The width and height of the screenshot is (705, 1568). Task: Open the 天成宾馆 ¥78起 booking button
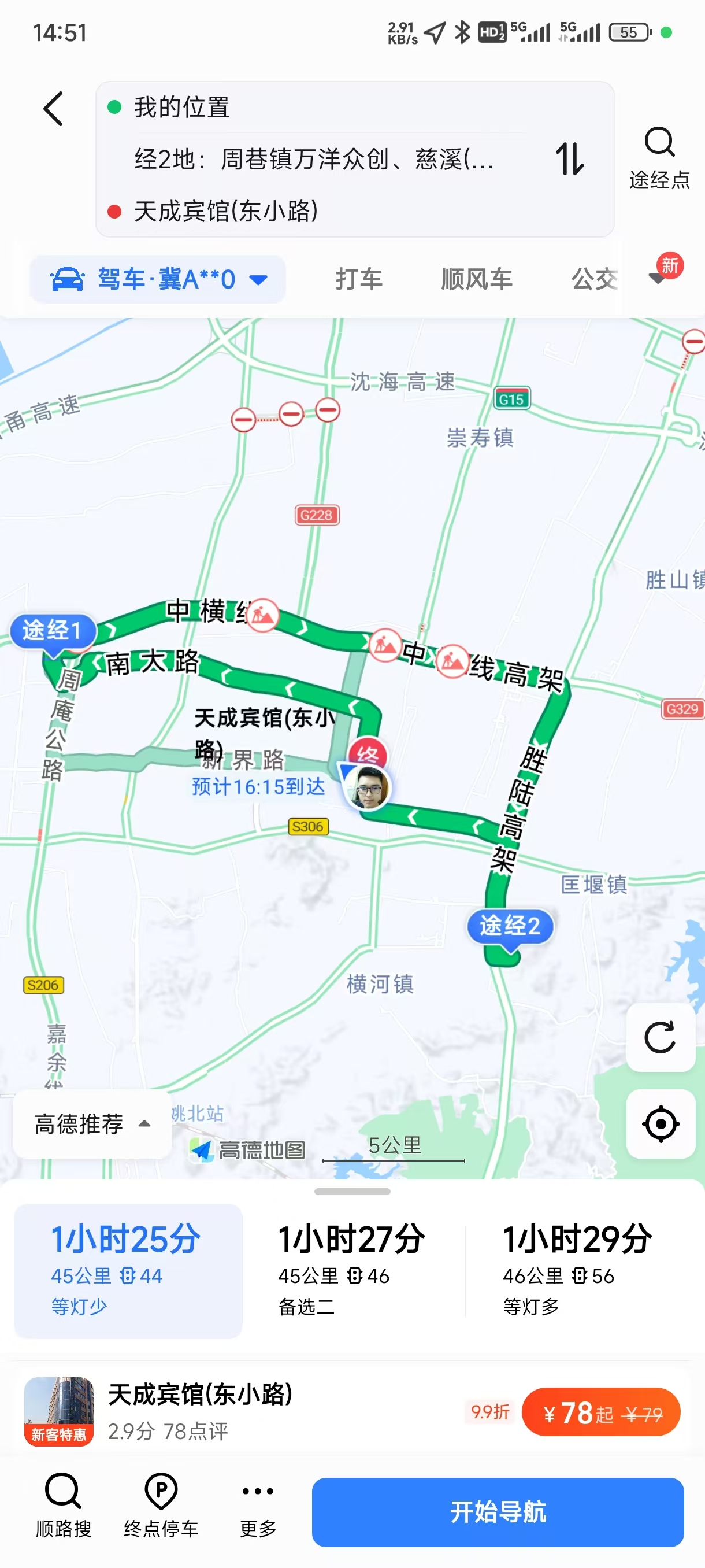[600, 1412]
